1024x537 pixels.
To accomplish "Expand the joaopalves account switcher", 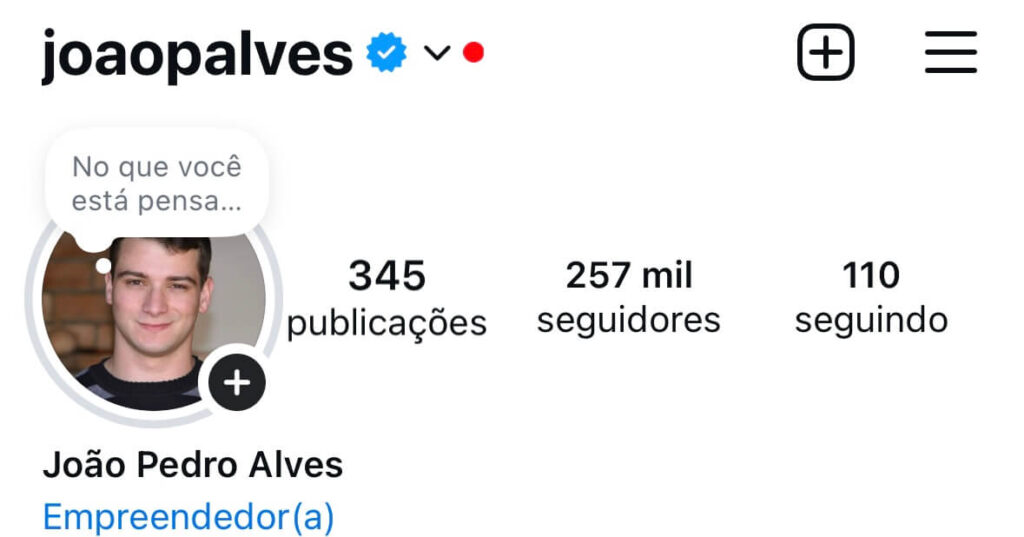I will tap(437, 53).
